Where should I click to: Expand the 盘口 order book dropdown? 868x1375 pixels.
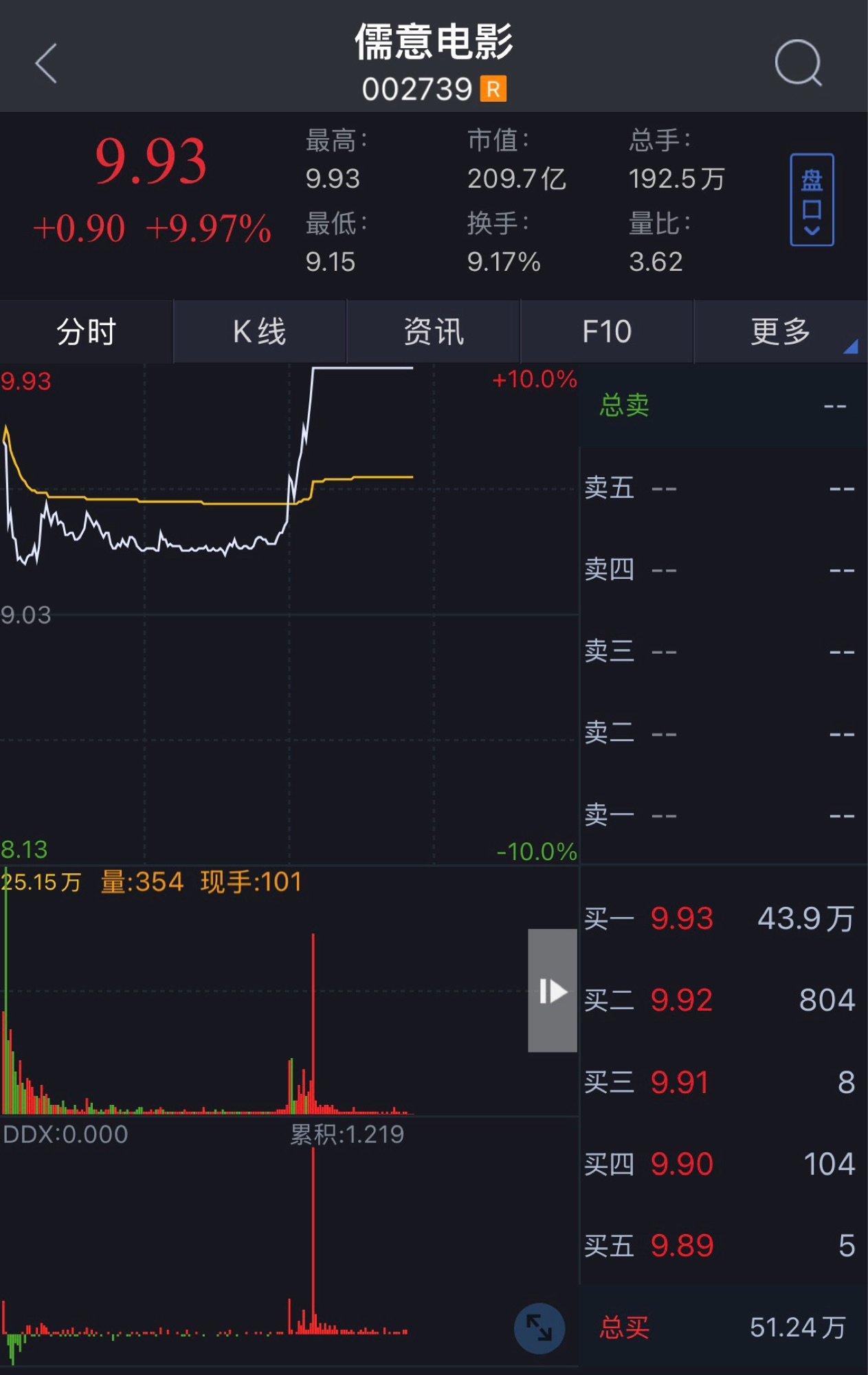pos(812,199)
